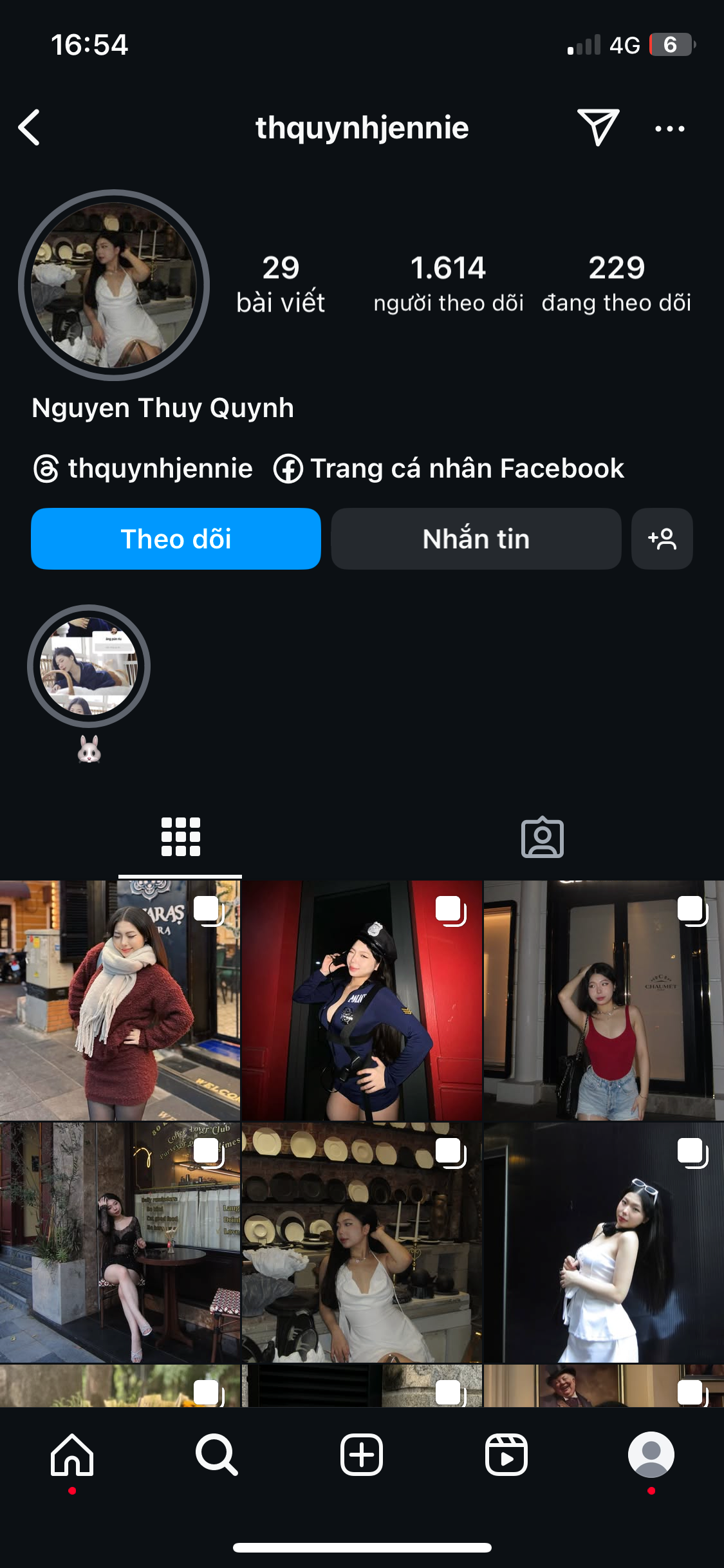
Task: Go to the Home feed tab
Action: pos(72,1455)
